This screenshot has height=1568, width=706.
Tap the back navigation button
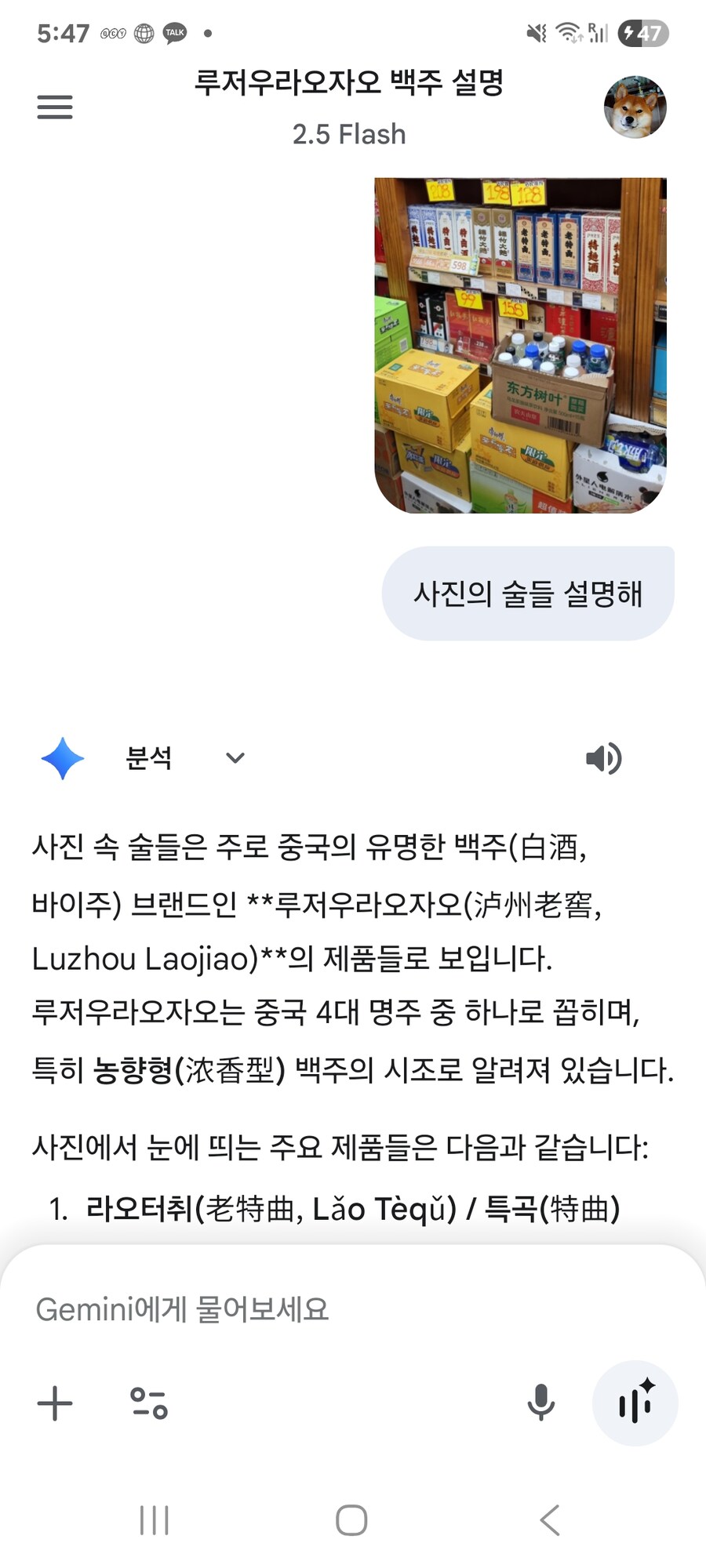point(549,1519)
